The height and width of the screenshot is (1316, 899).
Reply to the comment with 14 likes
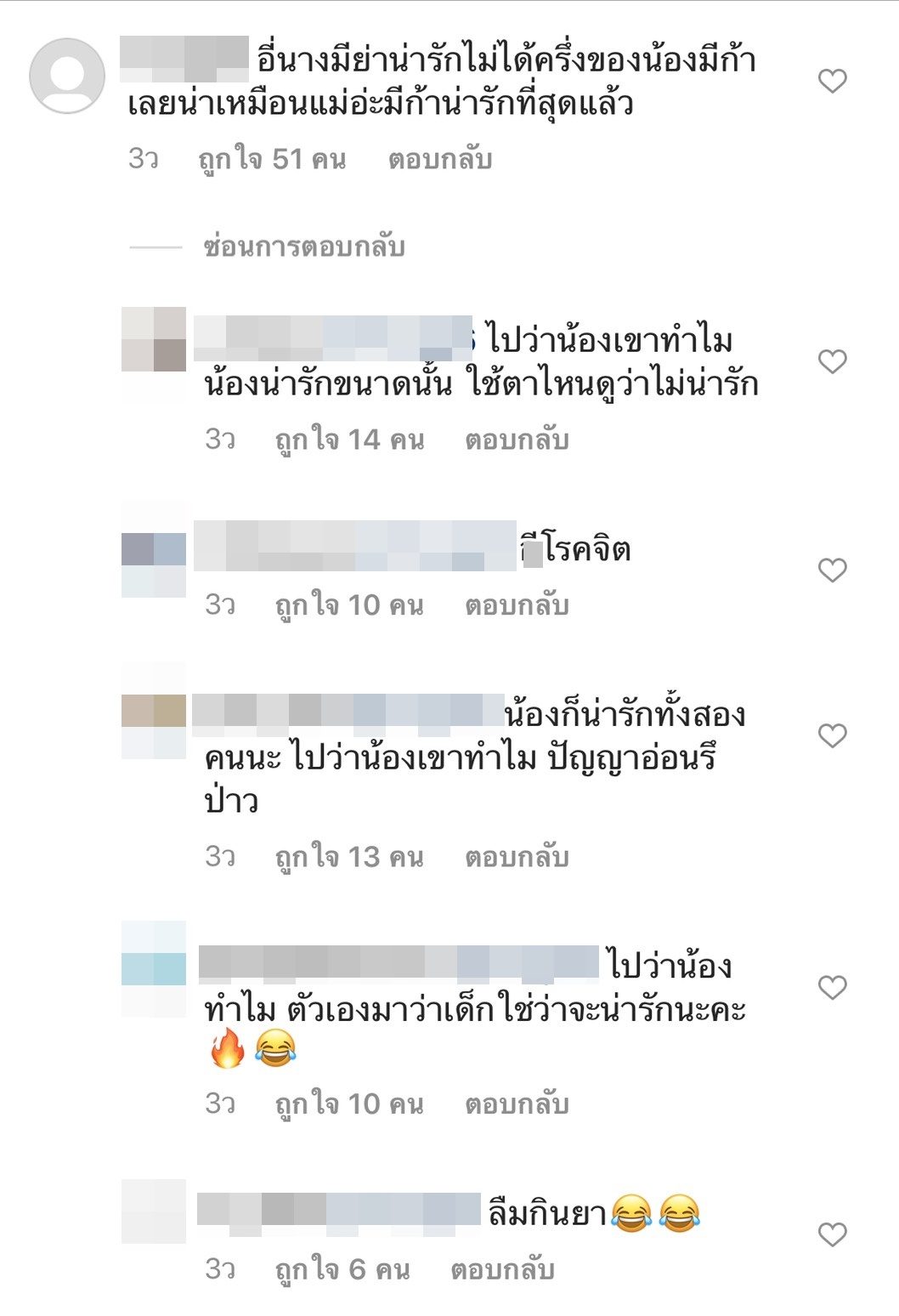pos(516,440)
